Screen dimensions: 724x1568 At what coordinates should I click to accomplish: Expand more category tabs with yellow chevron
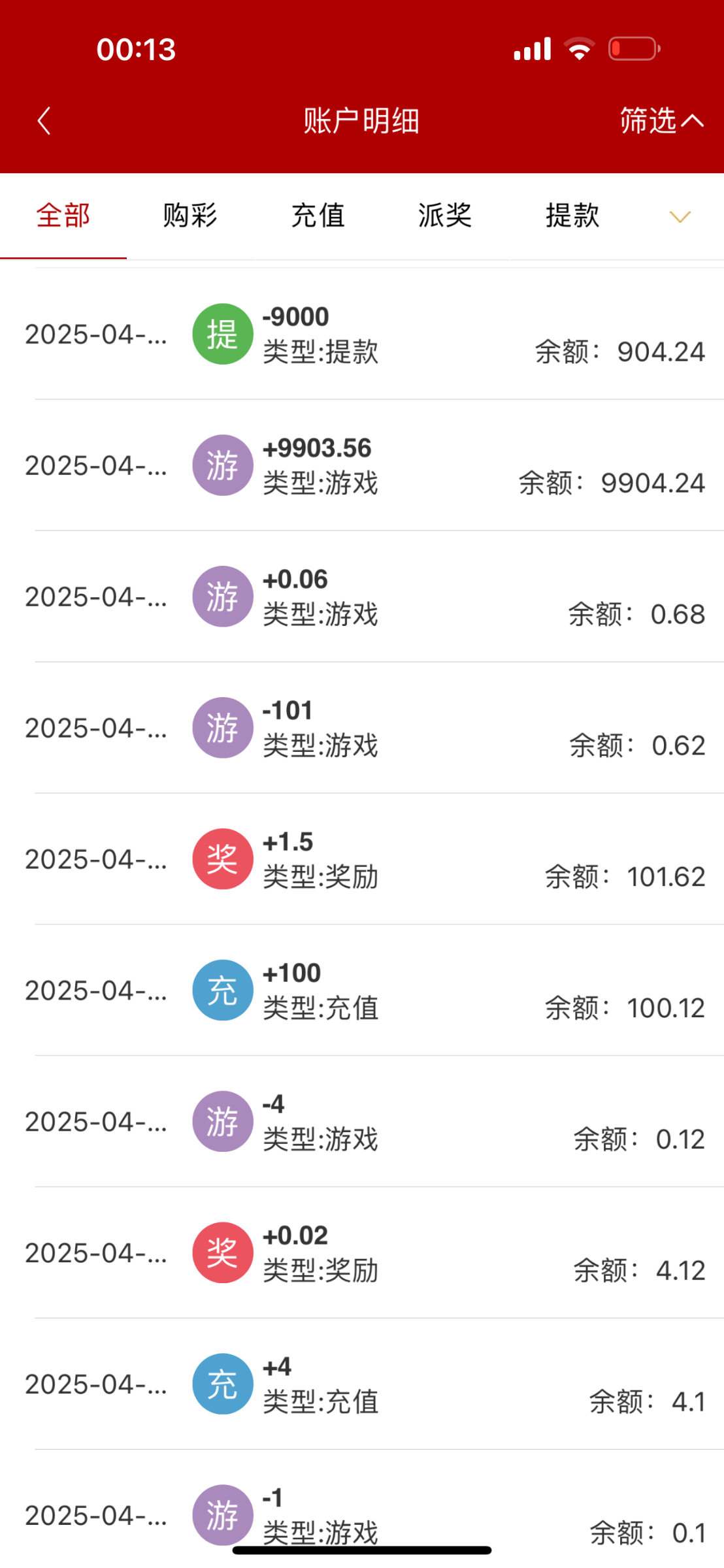(x=680, y=217)
